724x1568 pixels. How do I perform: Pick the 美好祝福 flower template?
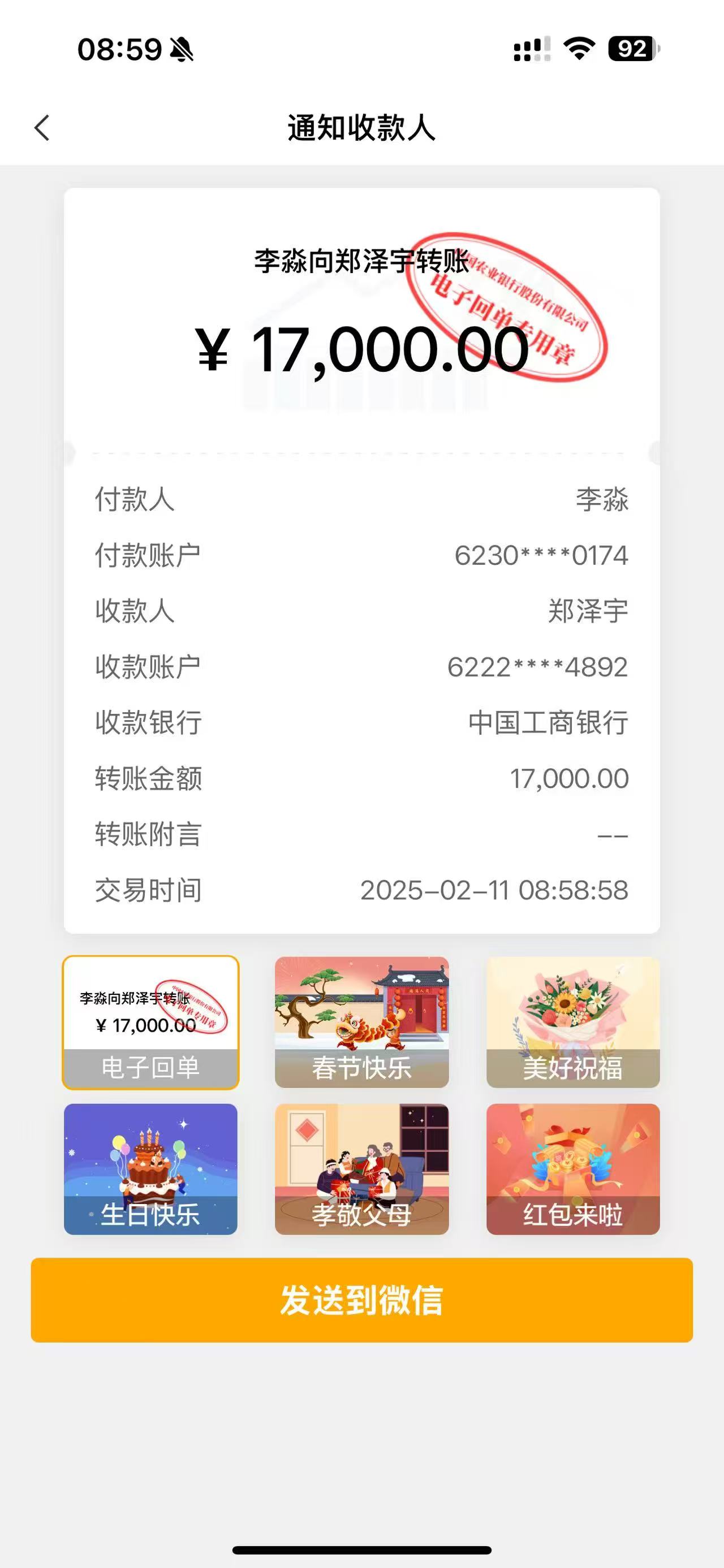point(573,1022)
